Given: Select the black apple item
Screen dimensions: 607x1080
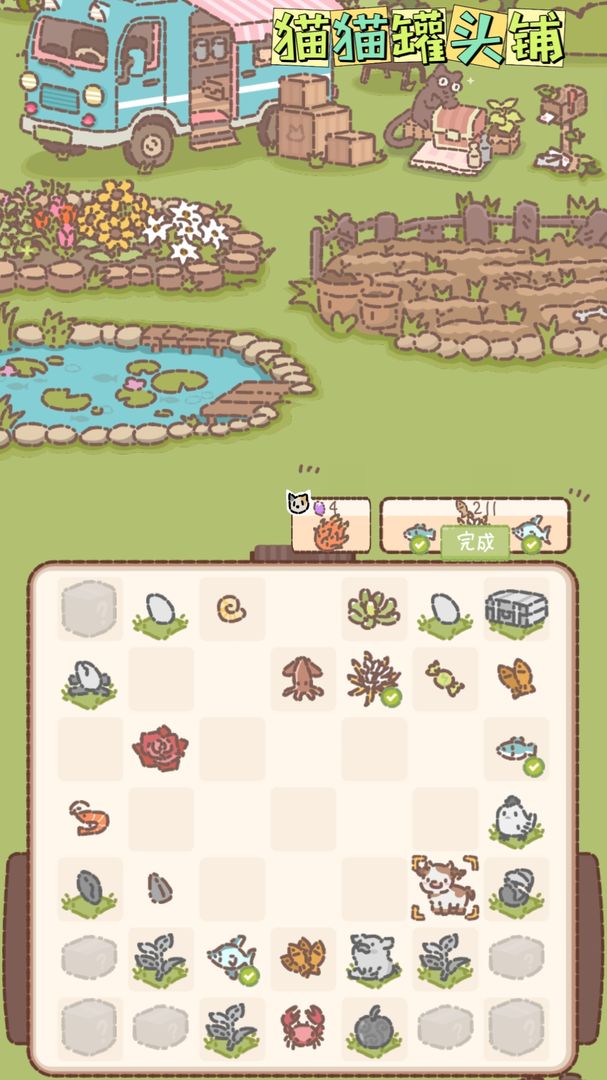Looking at the screenshot, I should click(373, 1026).
